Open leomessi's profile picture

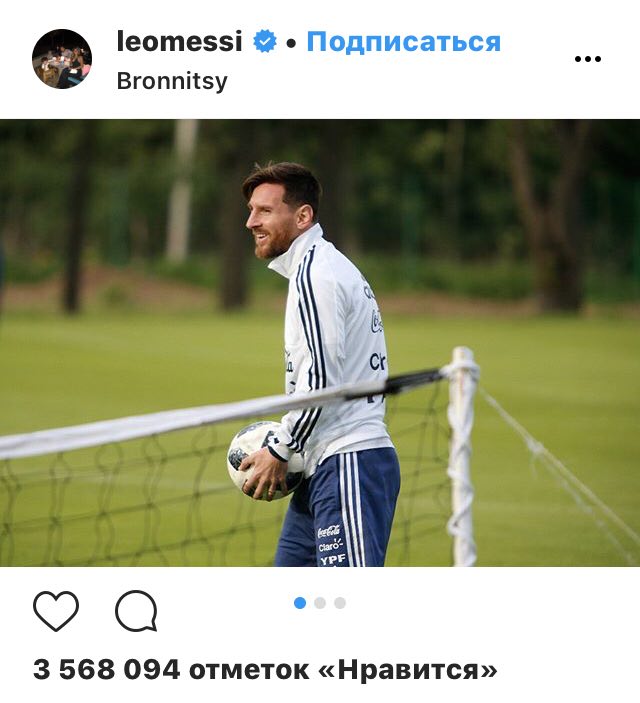(61, 59)
